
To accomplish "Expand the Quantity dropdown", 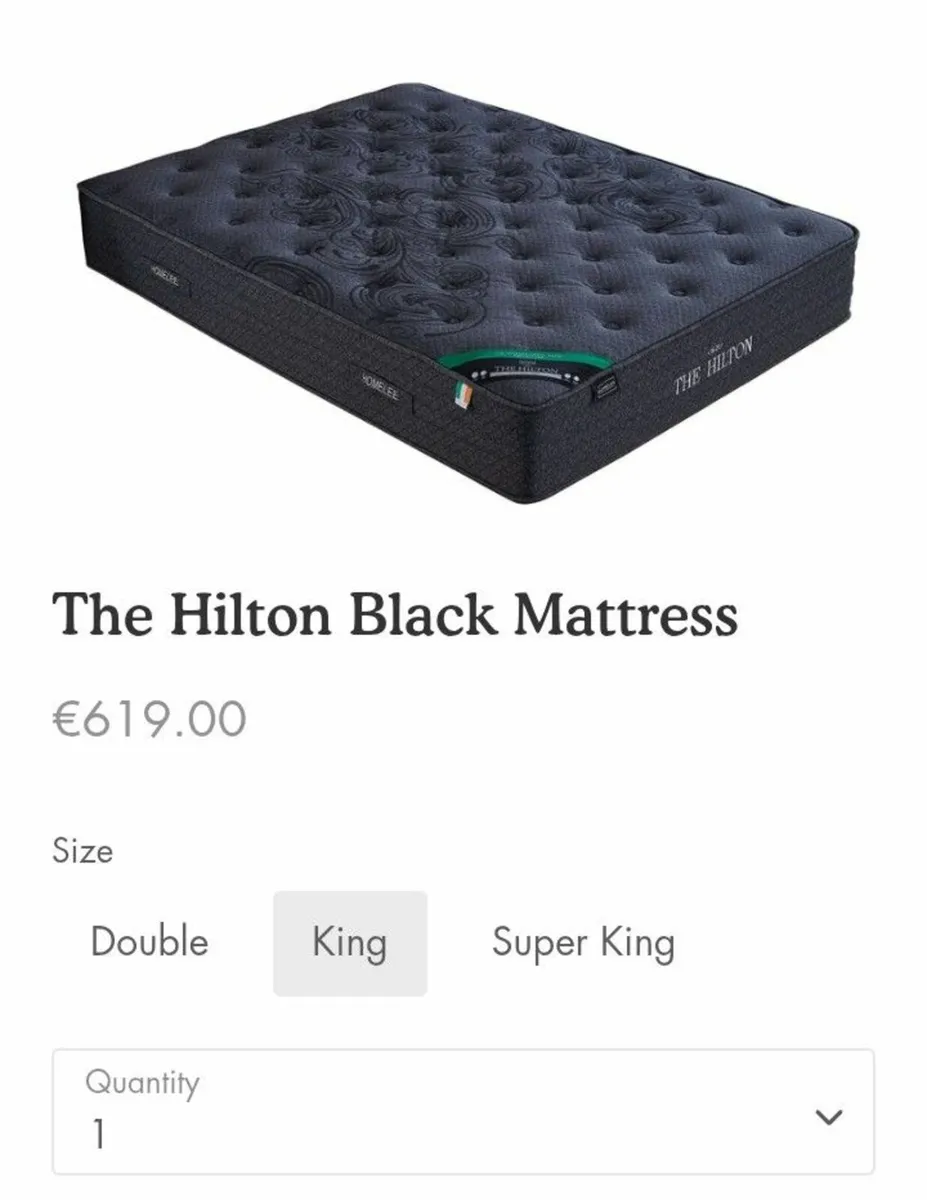I will click(x=463, y=1112).
